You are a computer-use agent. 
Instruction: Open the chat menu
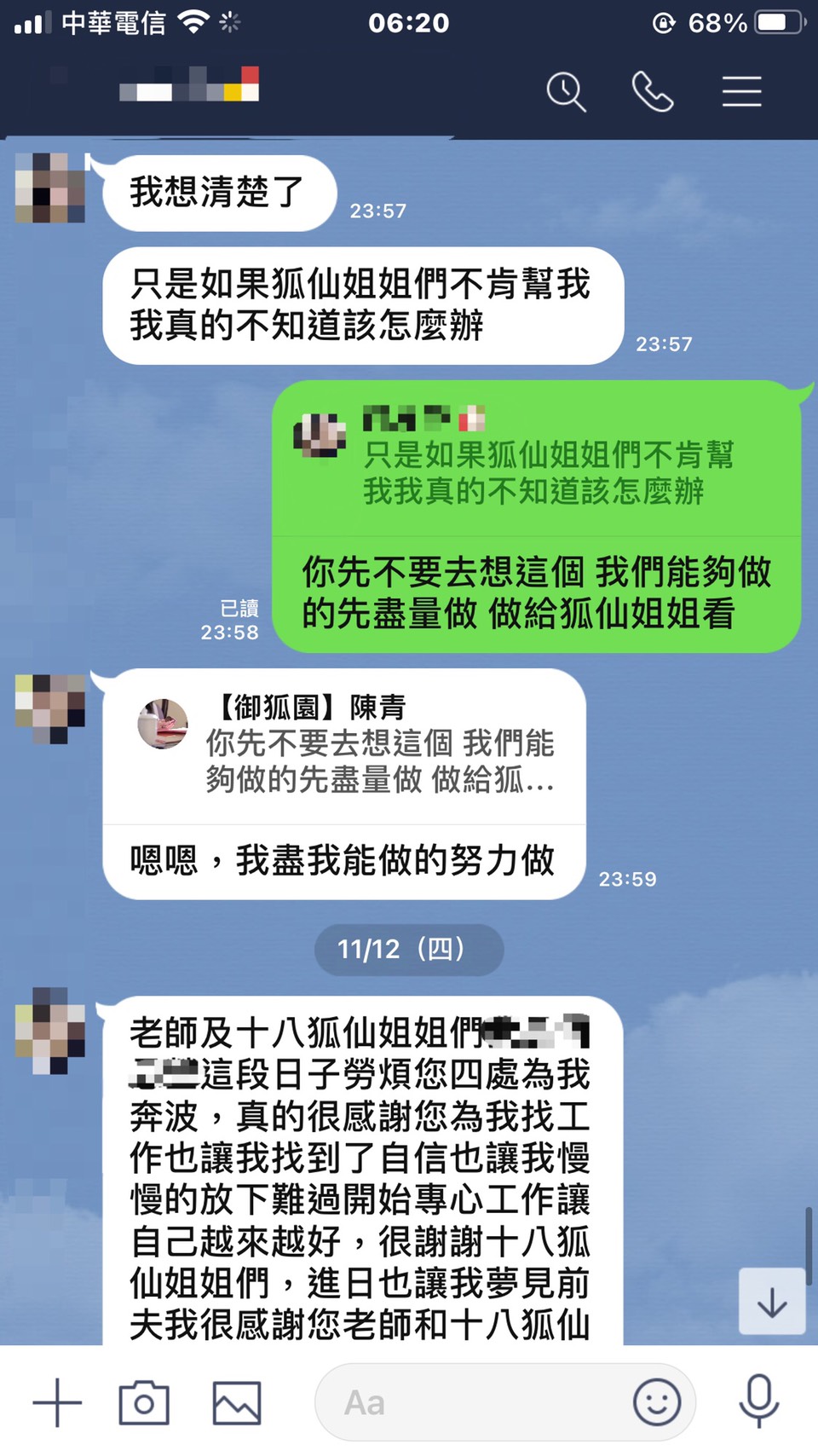(741, 91)
